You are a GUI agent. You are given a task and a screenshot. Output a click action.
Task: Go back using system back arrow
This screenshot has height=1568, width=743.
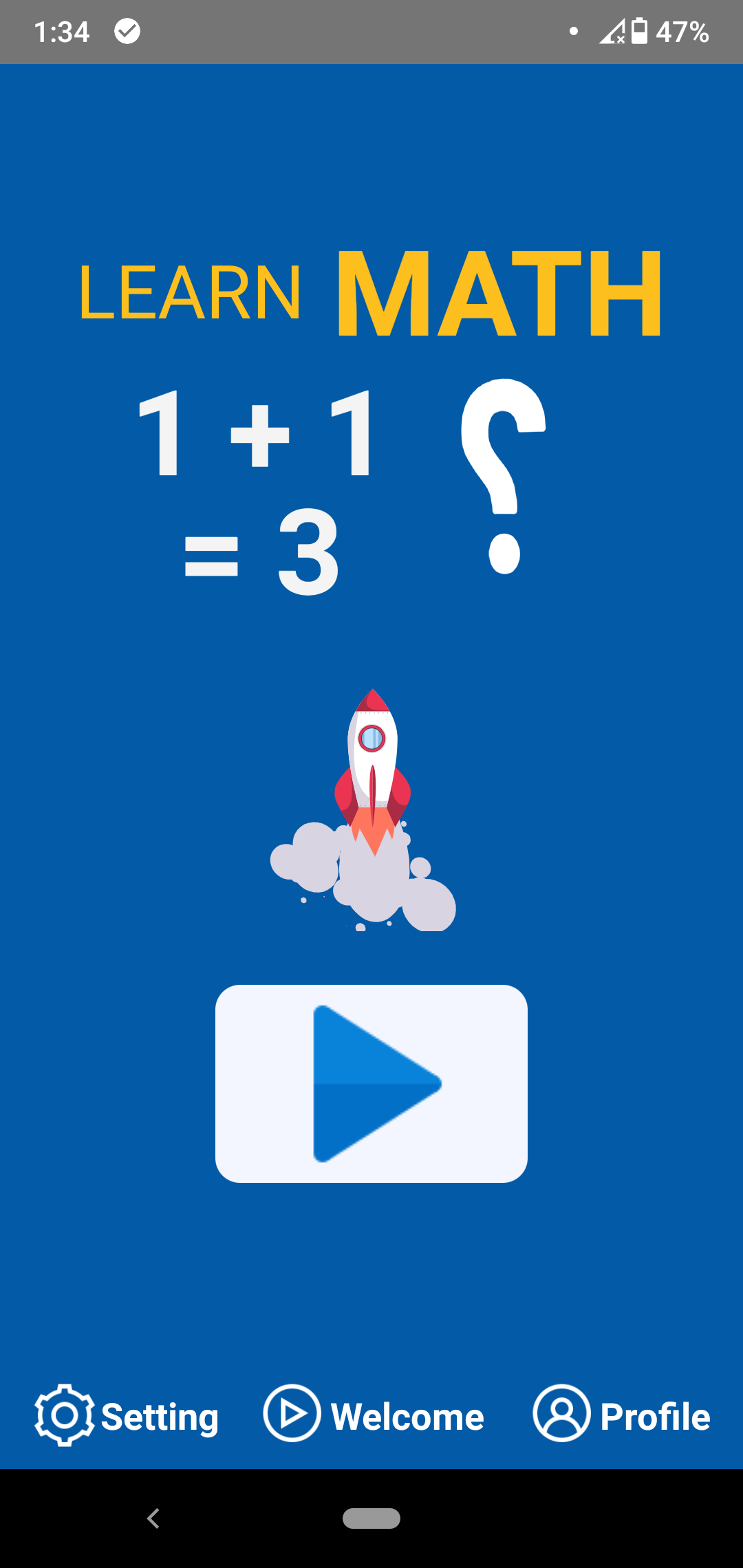pos(153,1518)
